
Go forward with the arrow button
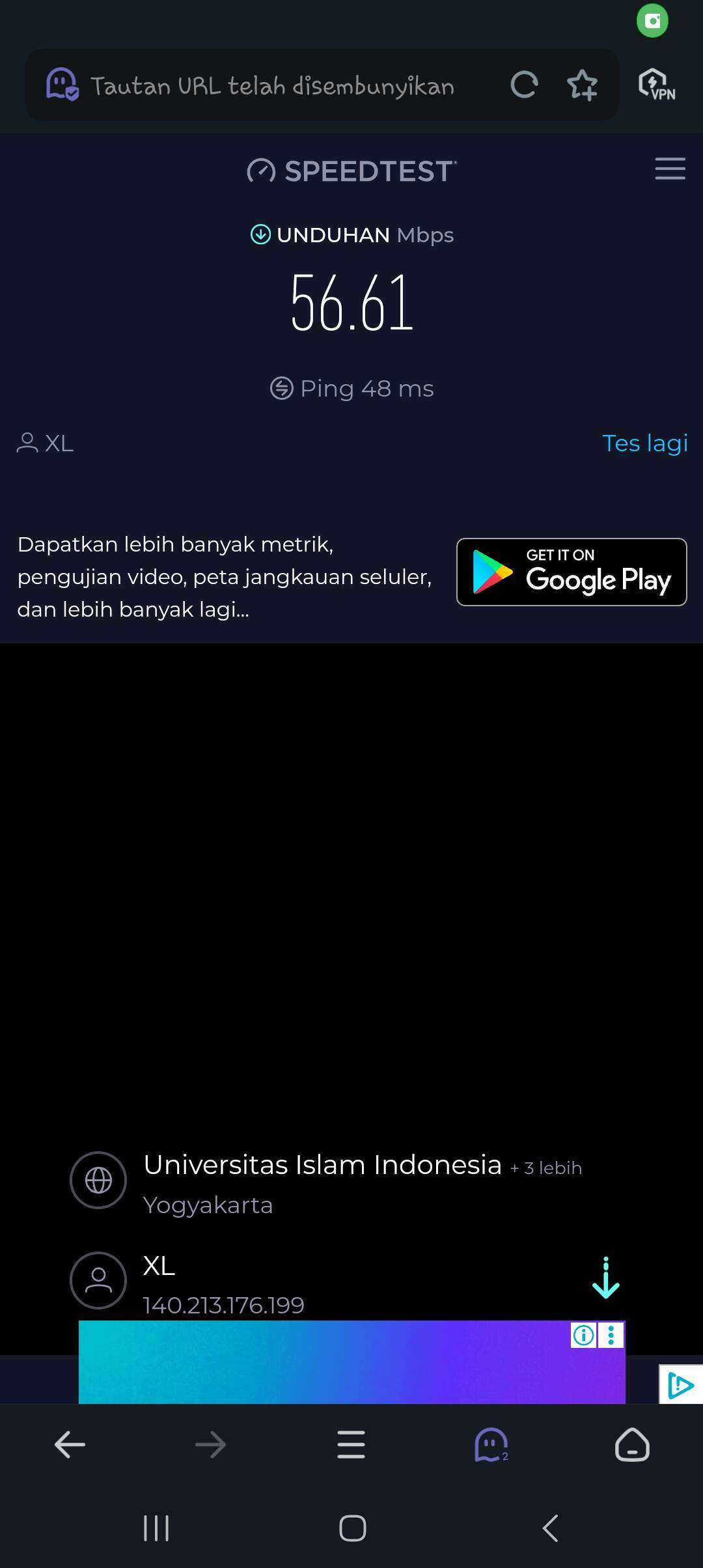pyautogui.click(x=210, y=1445)
